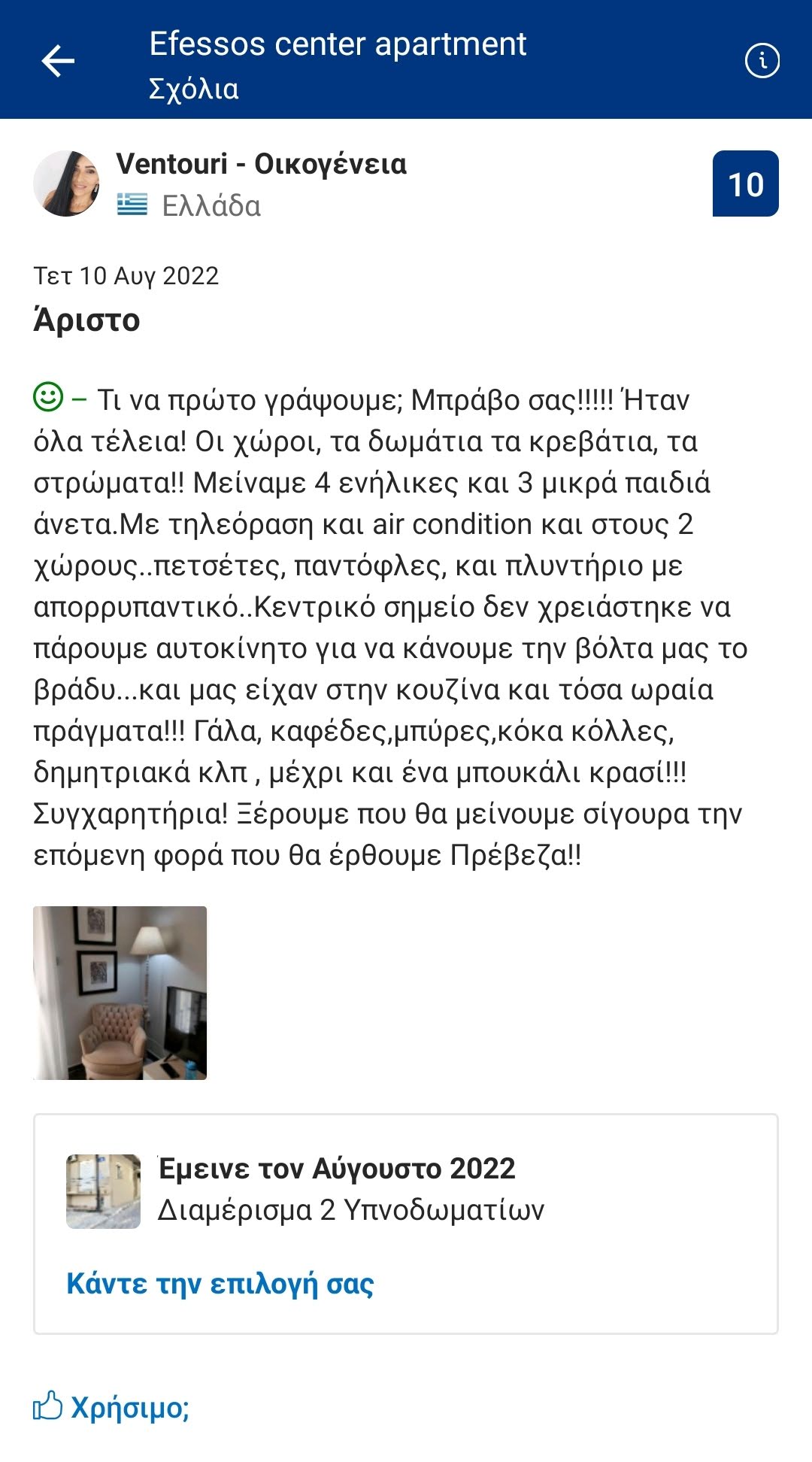Open the 'Έμεινε τον Αύγουστο 2022' apartment card
The width and height of the screenshot is (812, 1462).
tap(406, 1224)
